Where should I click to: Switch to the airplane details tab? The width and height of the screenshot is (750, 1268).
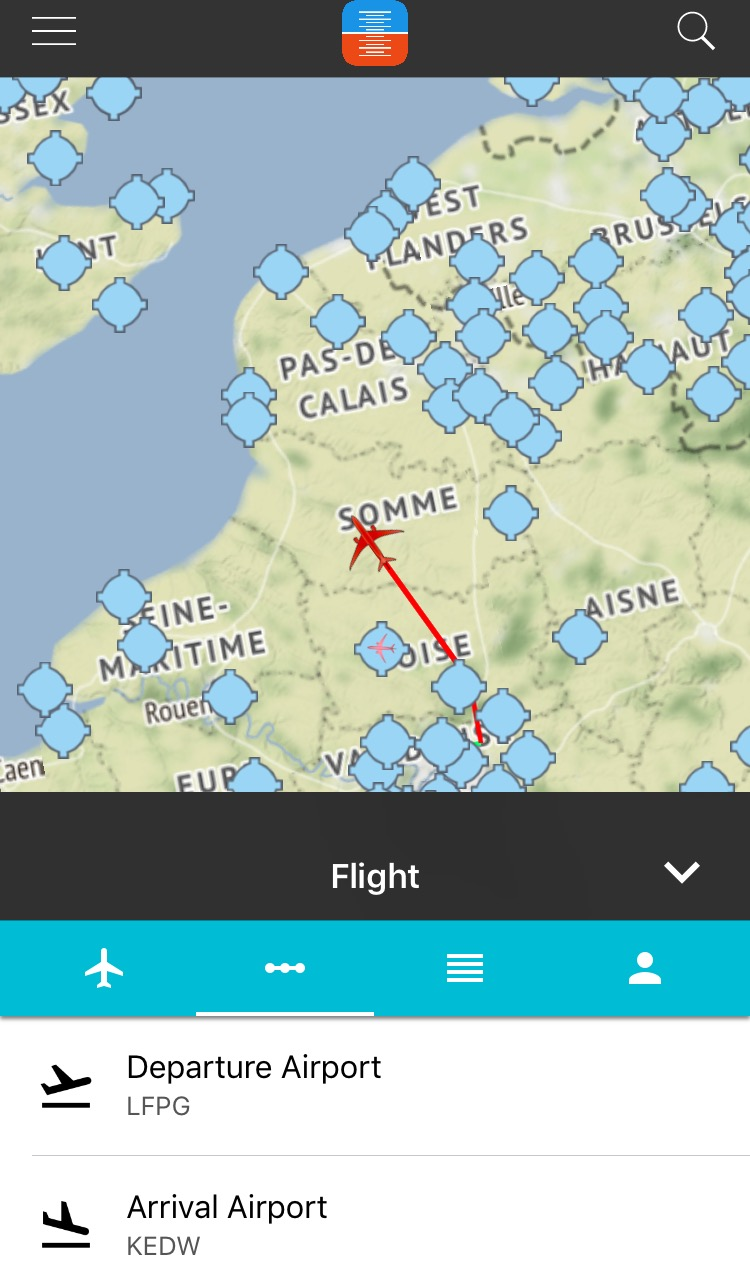click(x=104, y=968)
